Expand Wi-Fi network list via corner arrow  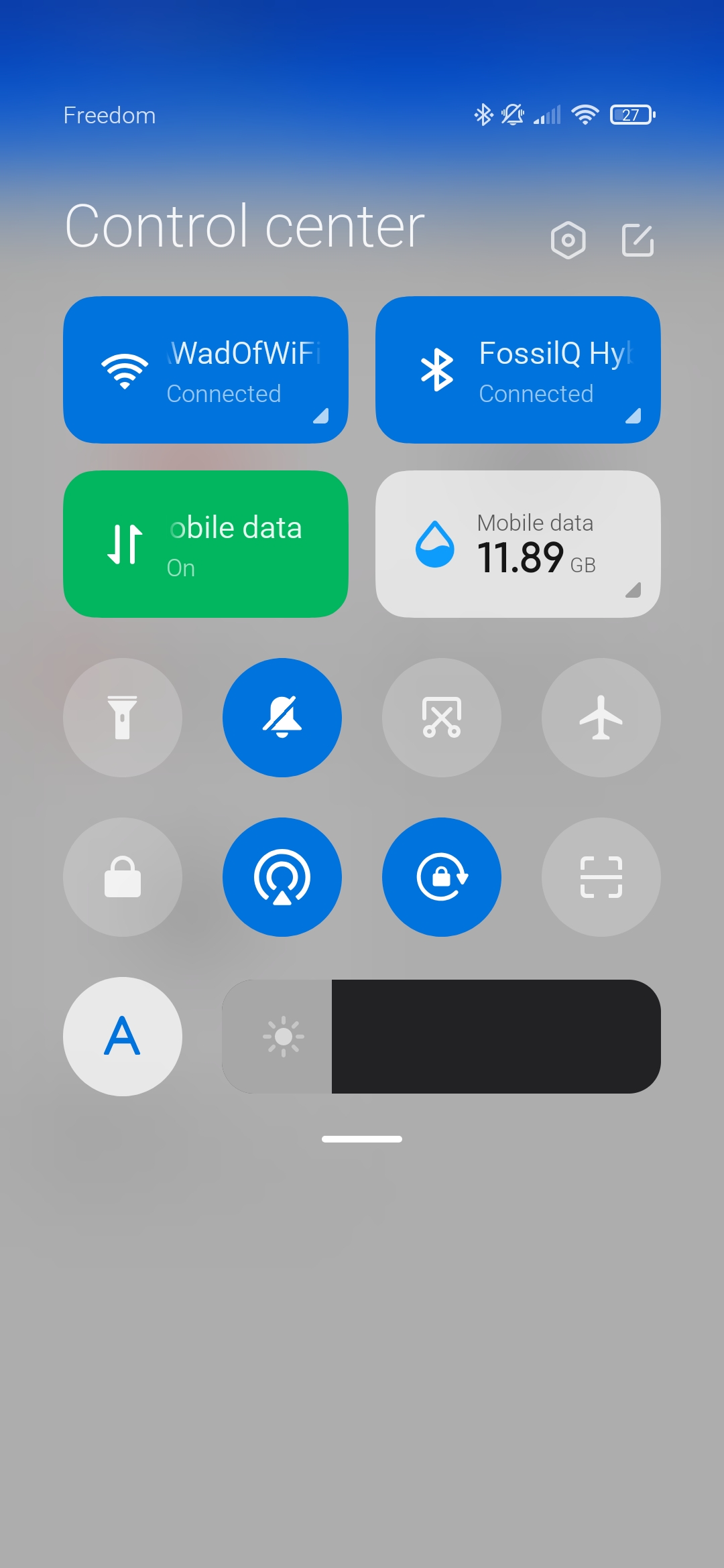click(x=321, y=416)
